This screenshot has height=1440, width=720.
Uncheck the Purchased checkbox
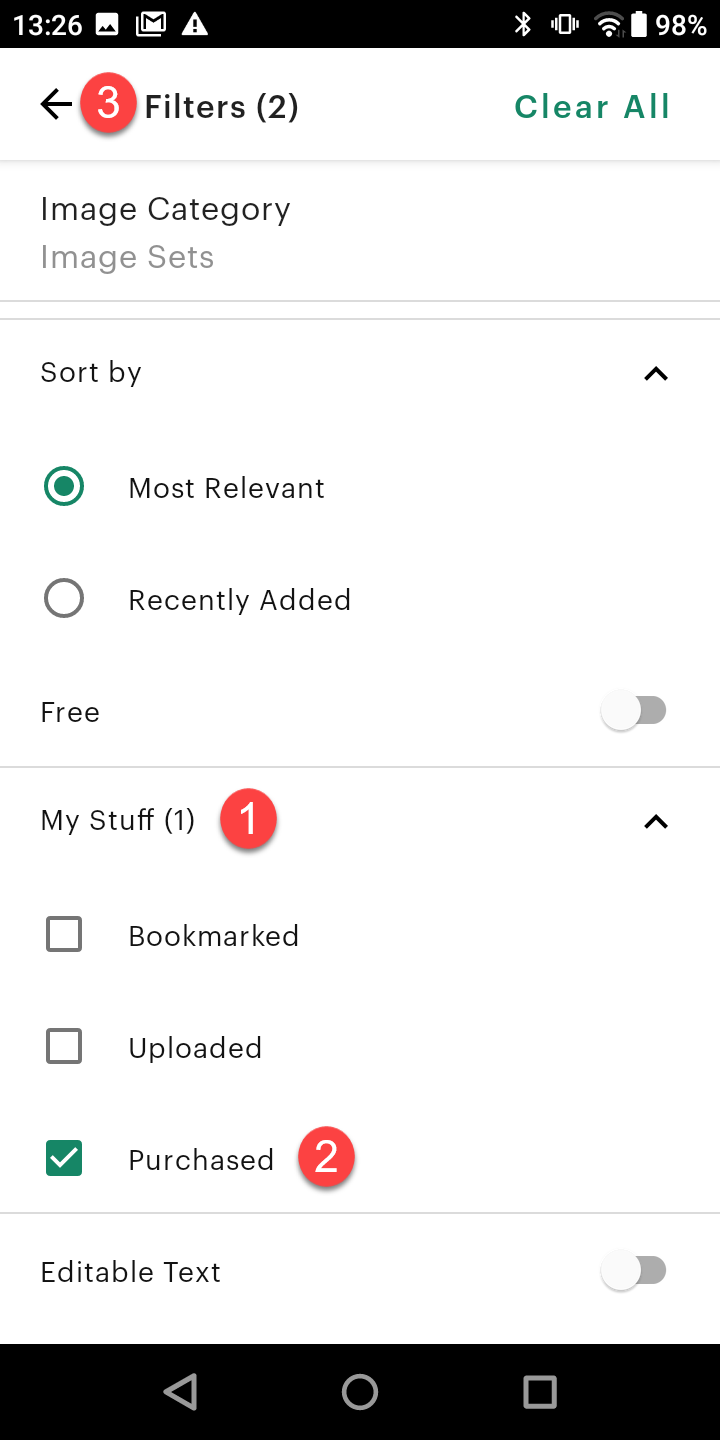click(x=64, y=1158)
